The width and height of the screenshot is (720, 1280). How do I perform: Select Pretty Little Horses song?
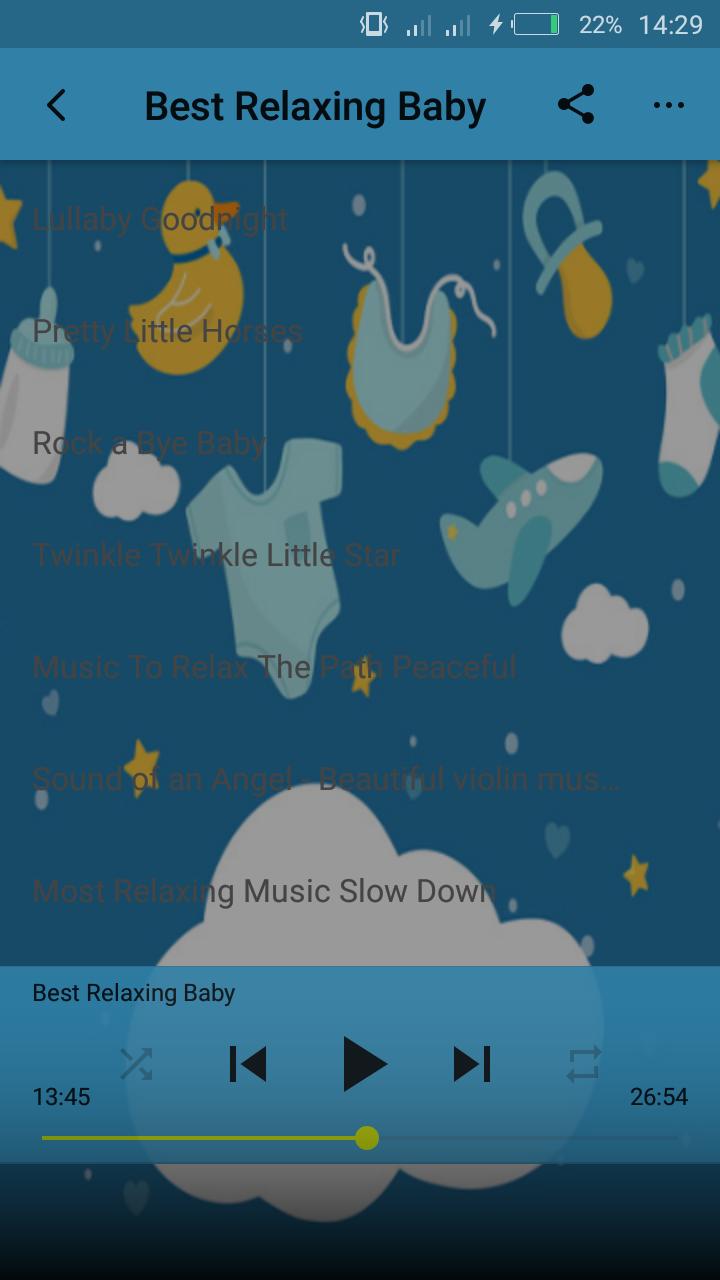click(167, 331)
